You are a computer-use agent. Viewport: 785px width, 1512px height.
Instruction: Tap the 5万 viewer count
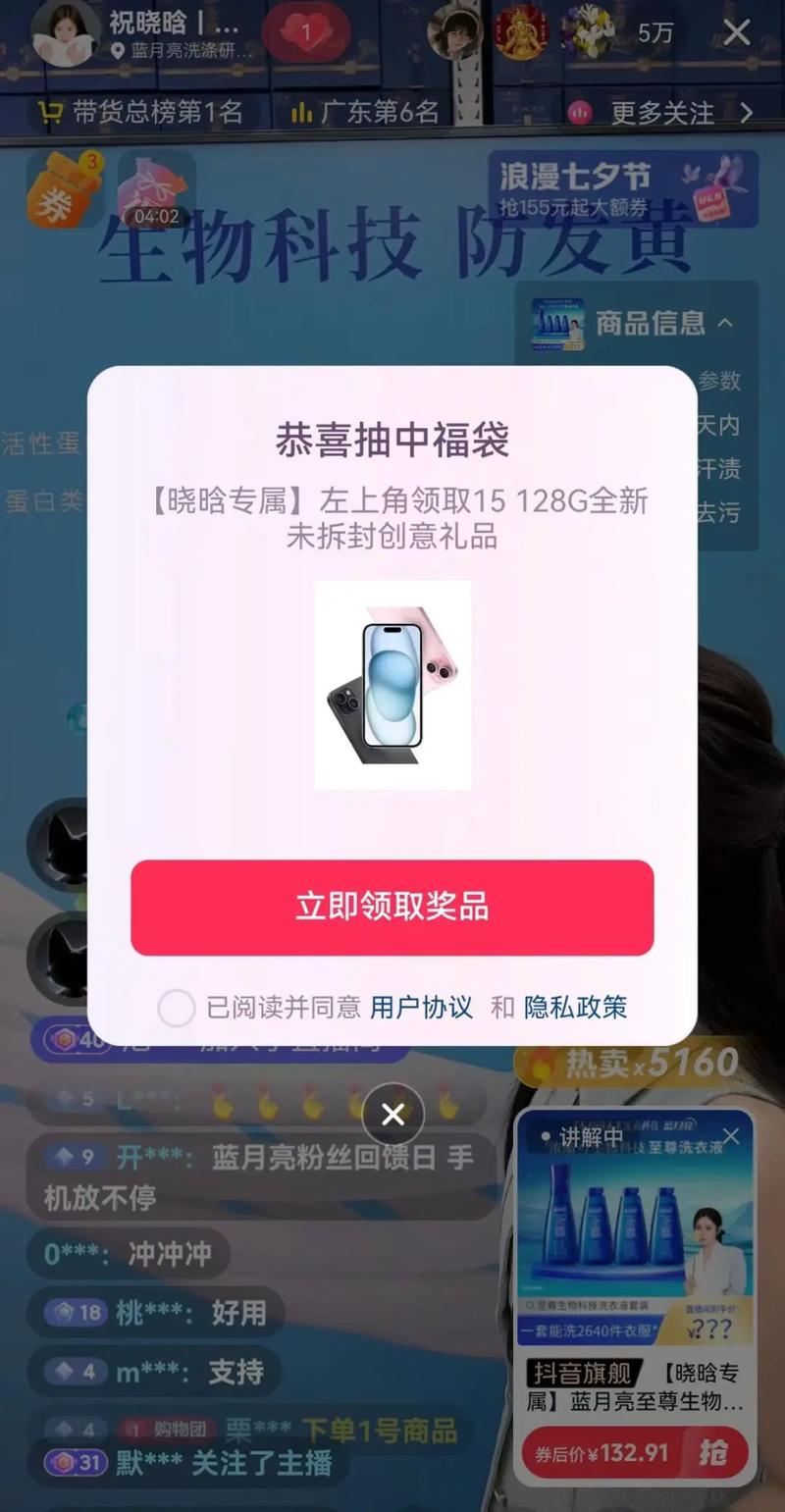tap(654, 32)
